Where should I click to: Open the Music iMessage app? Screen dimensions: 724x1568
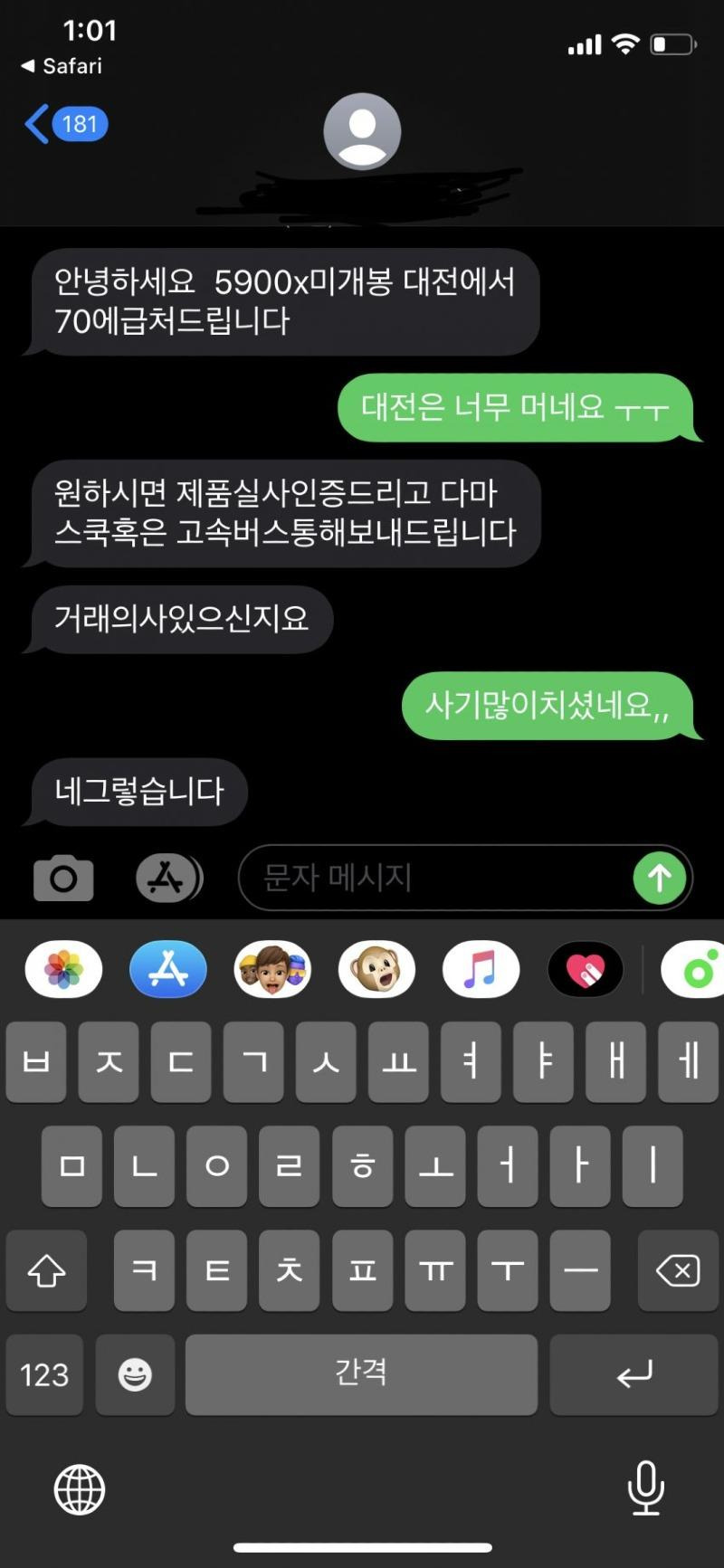point(481,970)
